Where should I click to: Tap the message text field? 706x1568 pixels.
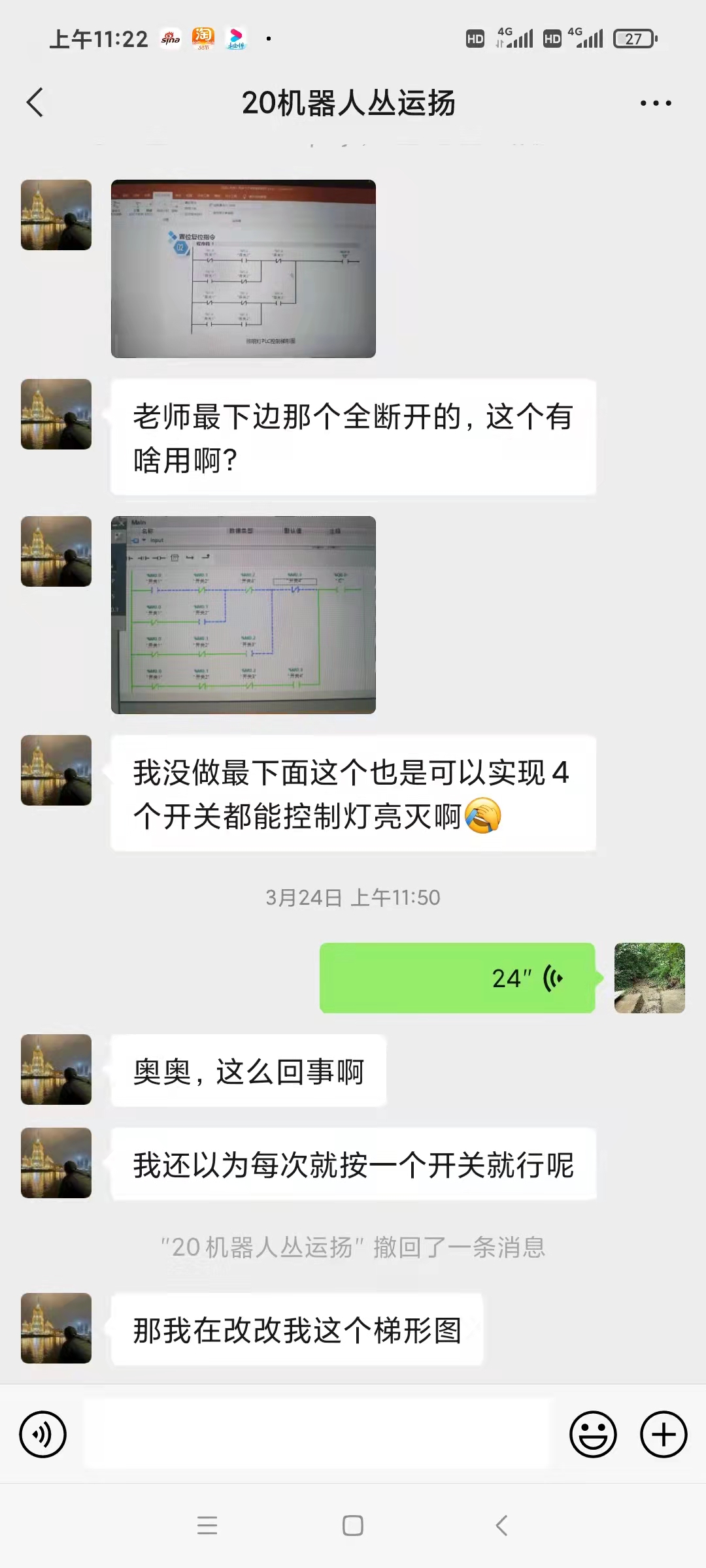pos(318,1435)
